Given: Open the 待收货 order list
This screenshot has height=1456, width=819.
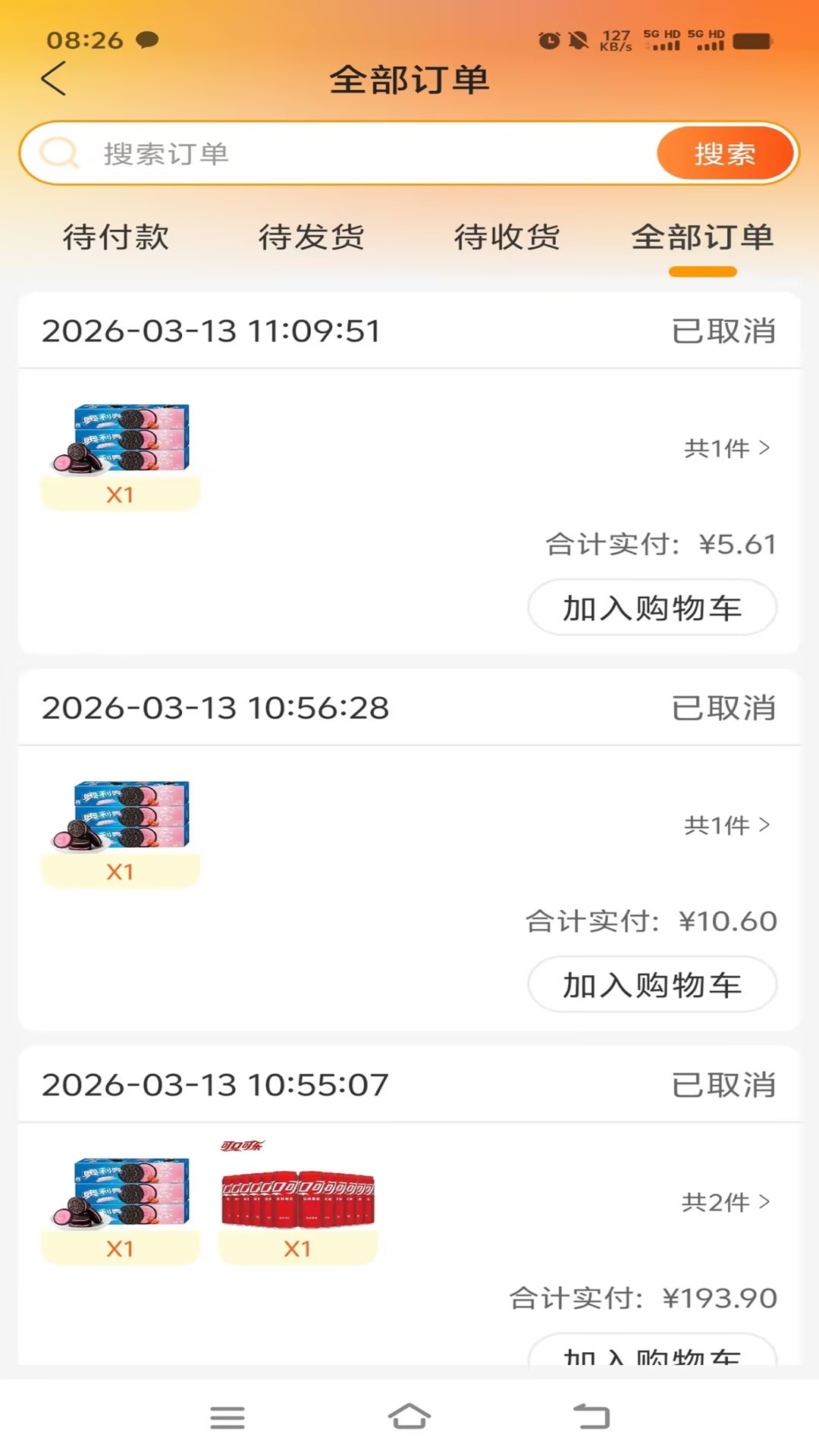Looking at the screenshot, I should (x=507, y=238).
